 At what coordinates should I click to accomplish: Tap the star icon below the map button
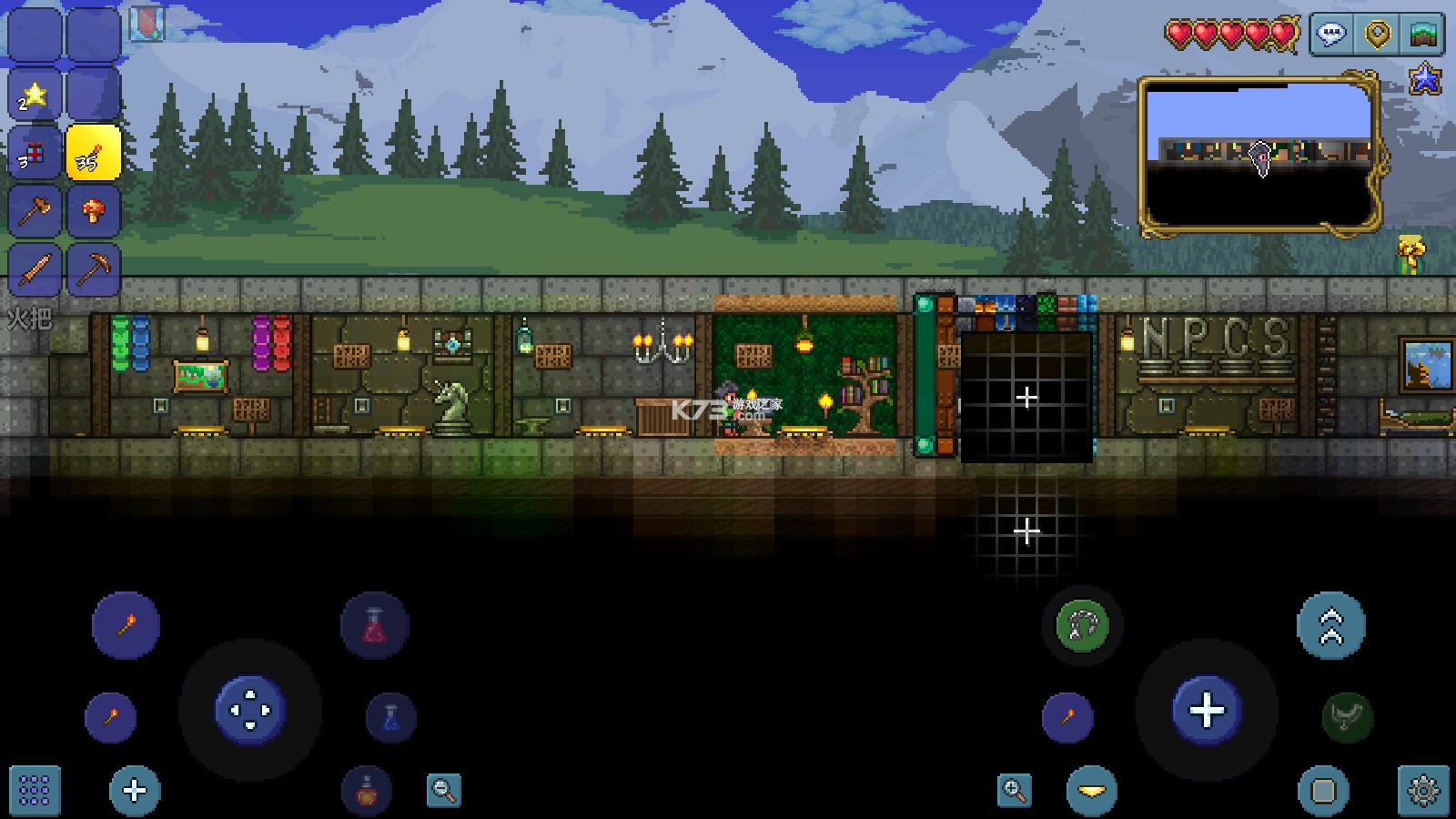[1424, 80]
